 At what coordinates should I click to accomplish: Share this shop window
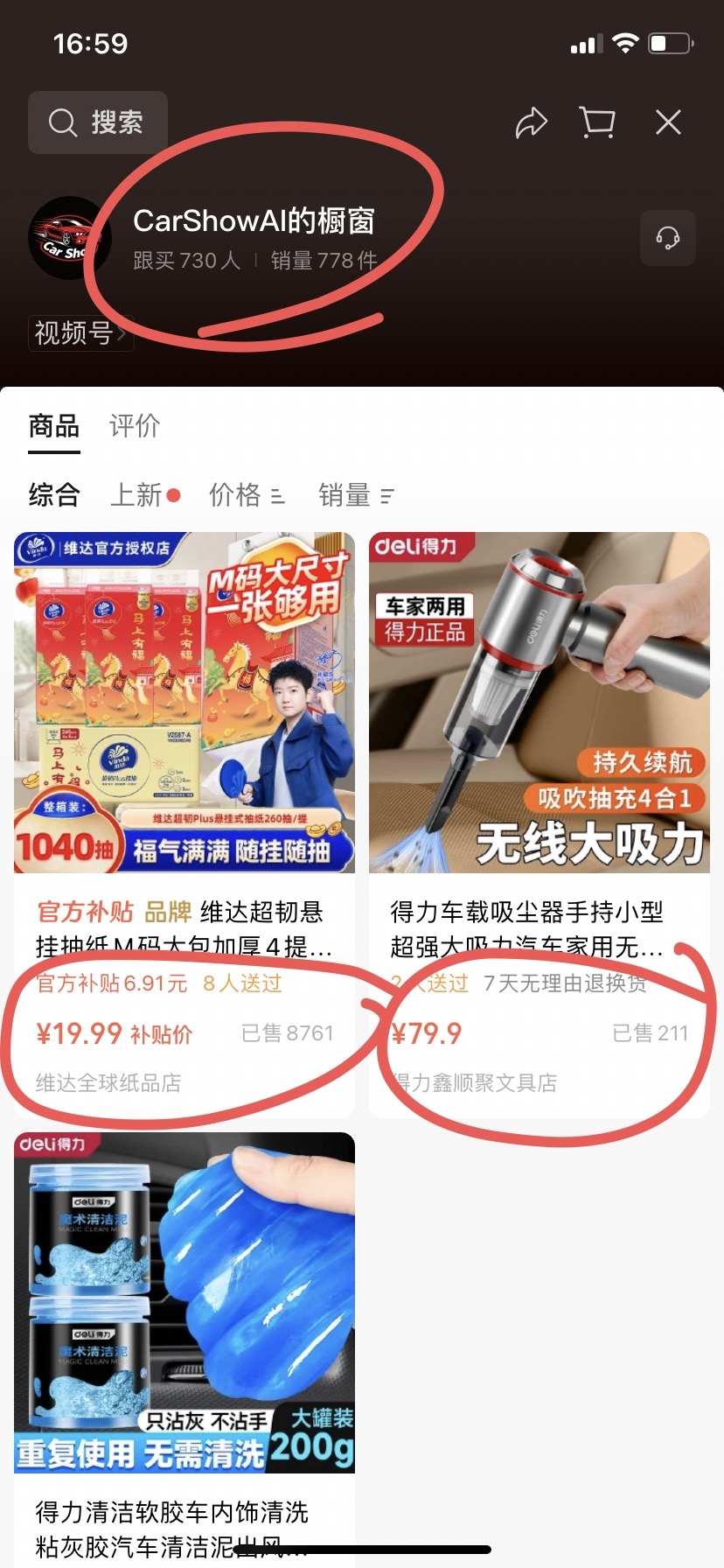click(x=531, y=122)
